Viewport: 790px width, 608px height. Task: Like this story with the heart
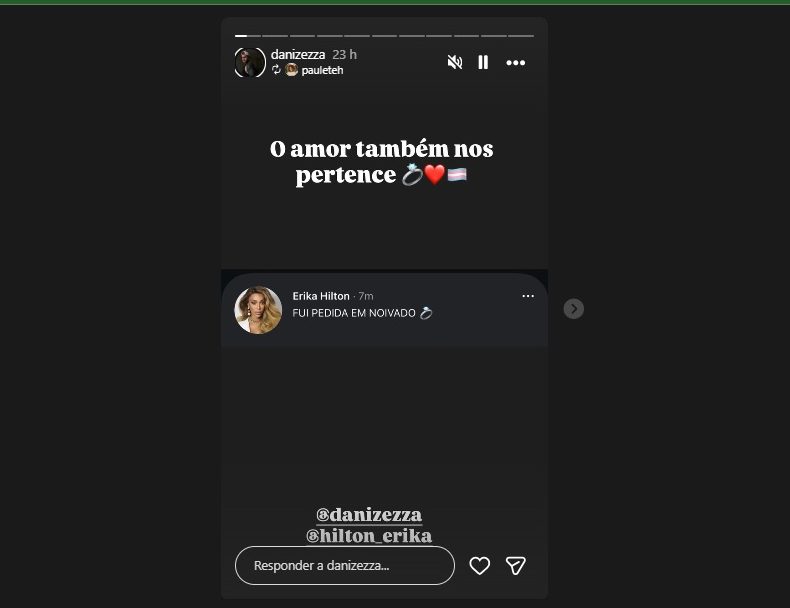coord(480,566)
